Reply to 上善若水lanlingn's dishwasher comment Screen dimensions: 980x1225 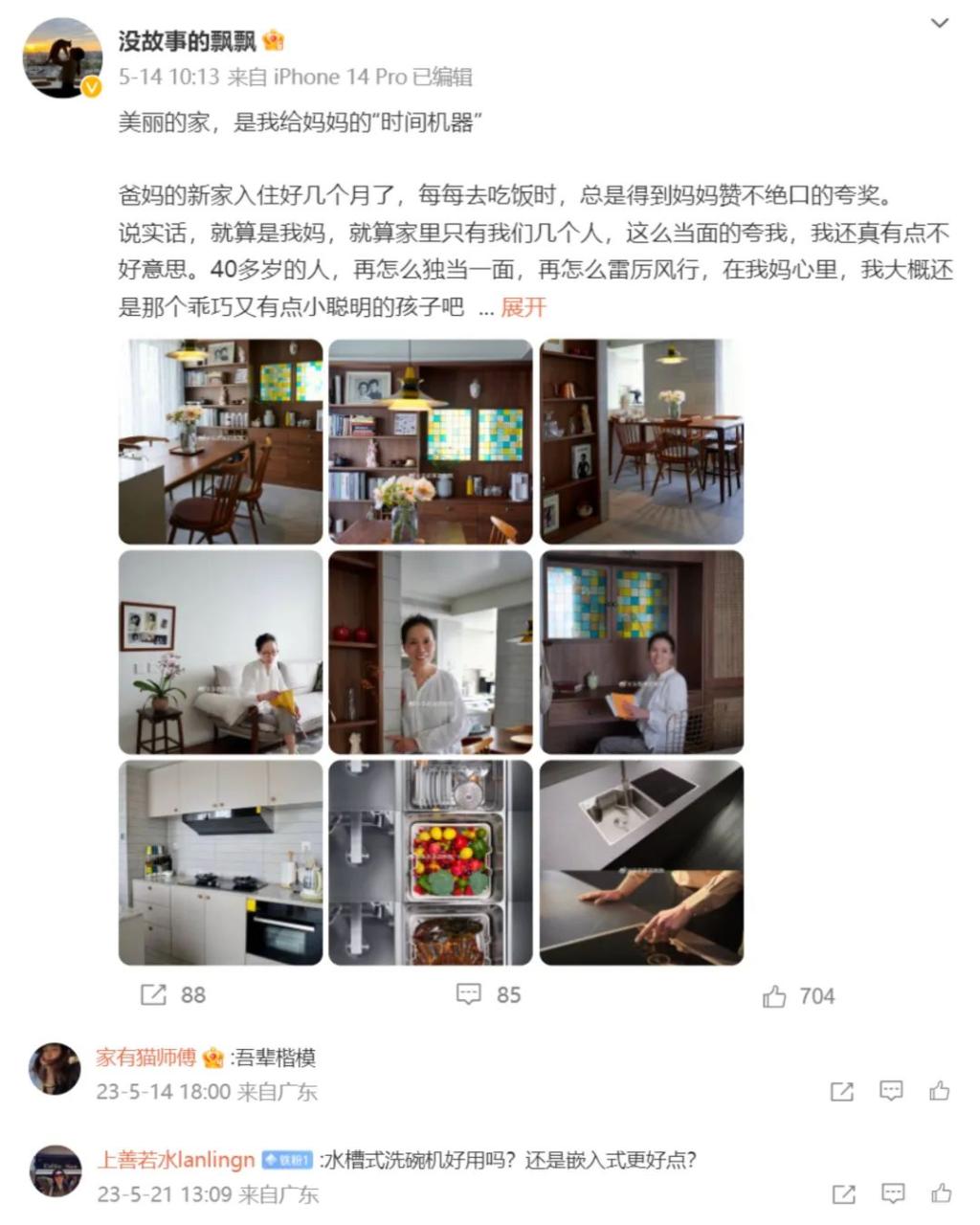click(893, 1193)
